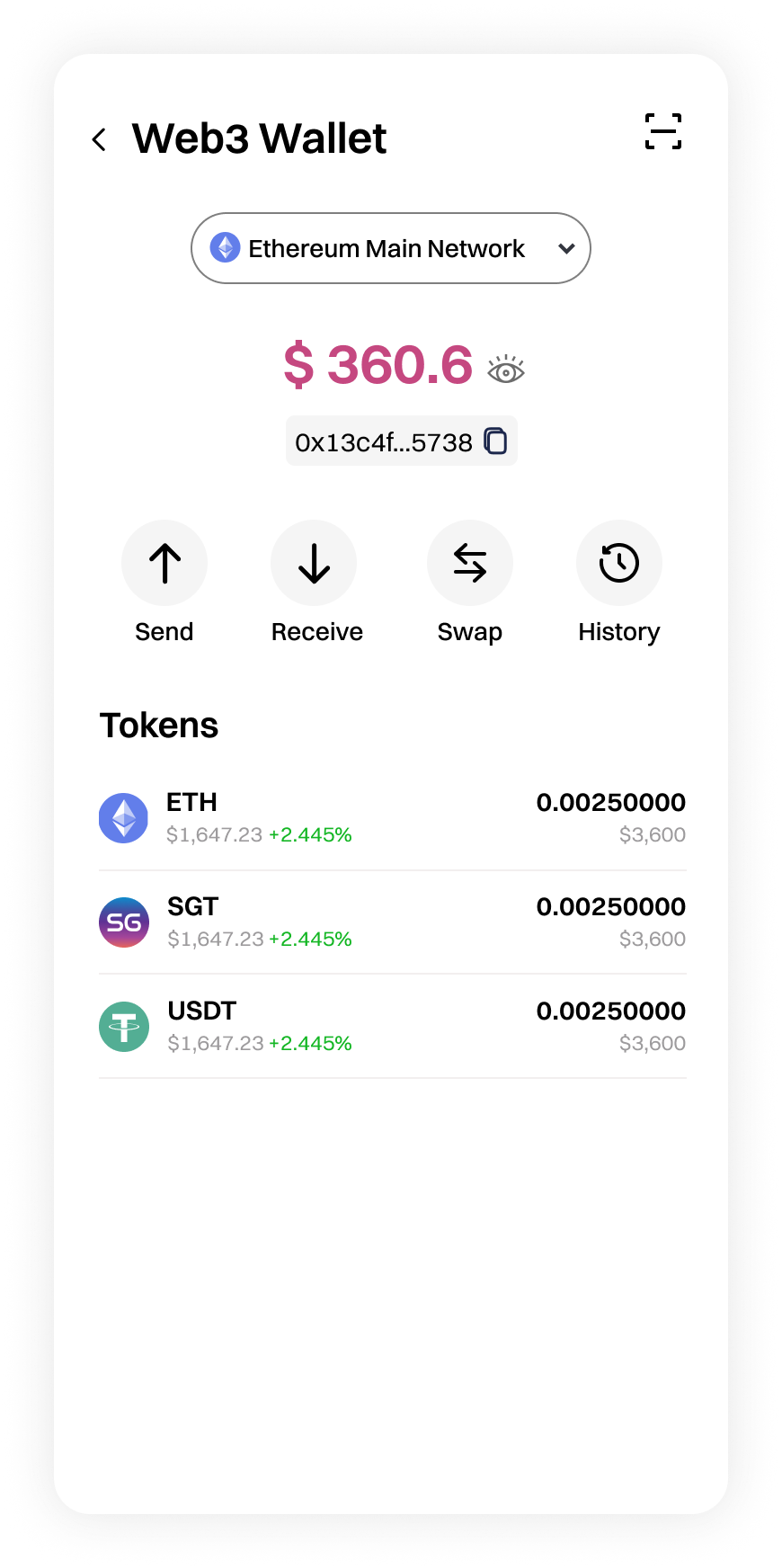Open the QR scan icon
782x1568 pixels.
click(663, 131)
